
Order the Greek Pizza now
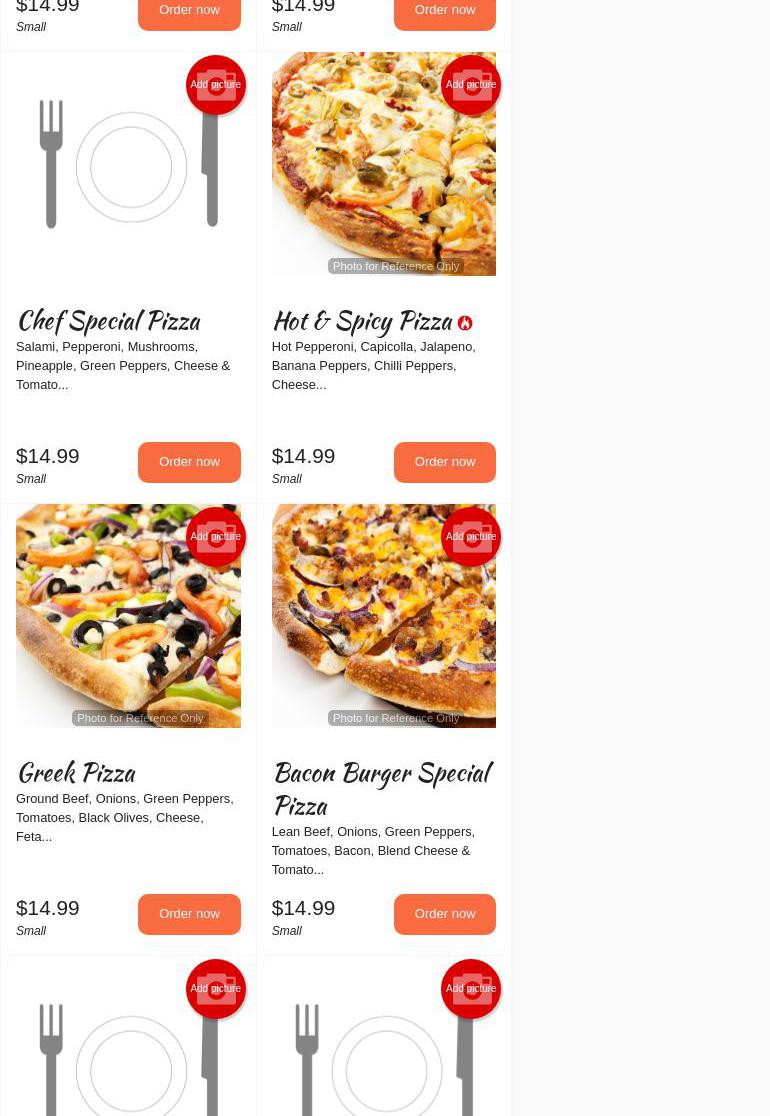coord(189,914)
